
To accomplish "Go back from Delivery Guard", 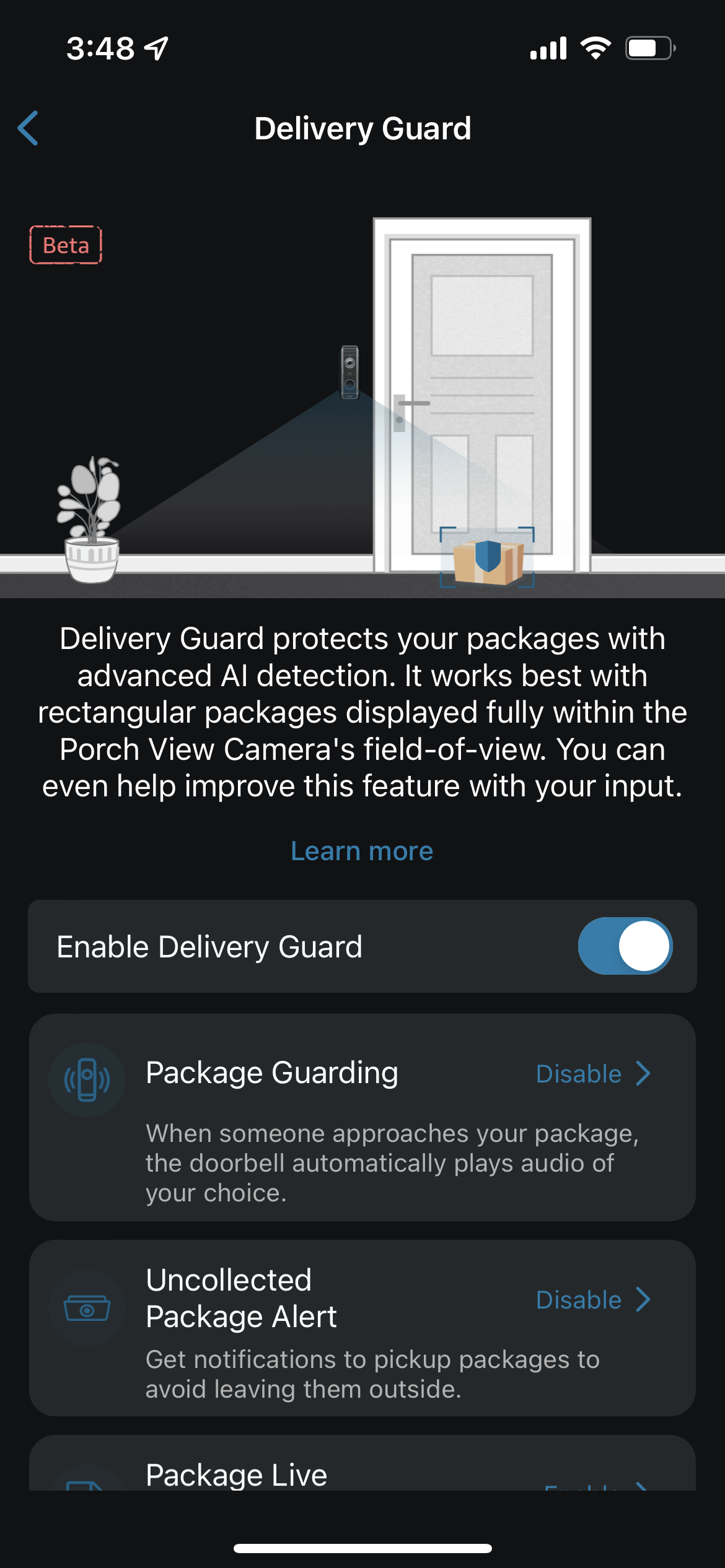I will tap(29, 128).
